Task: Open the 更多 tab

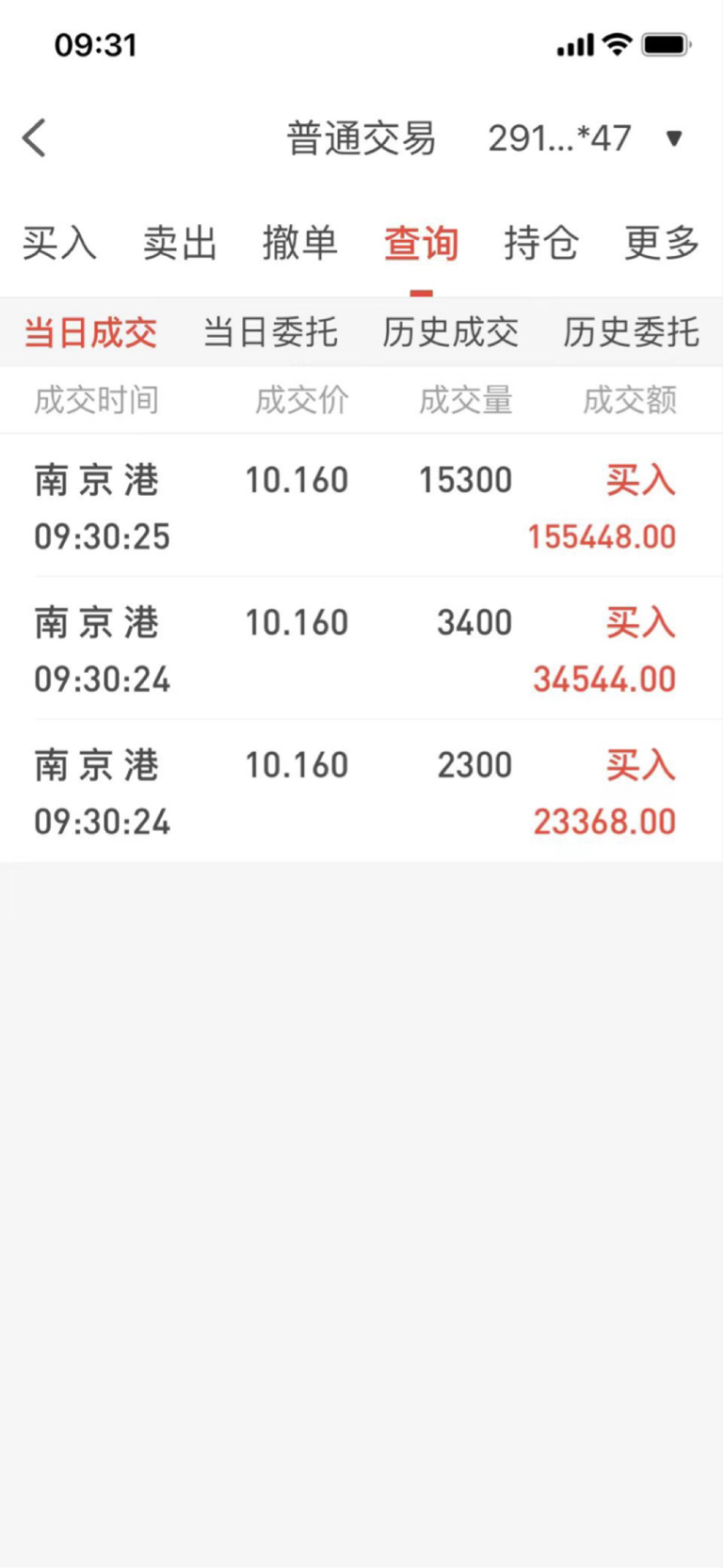Action: 662,243
